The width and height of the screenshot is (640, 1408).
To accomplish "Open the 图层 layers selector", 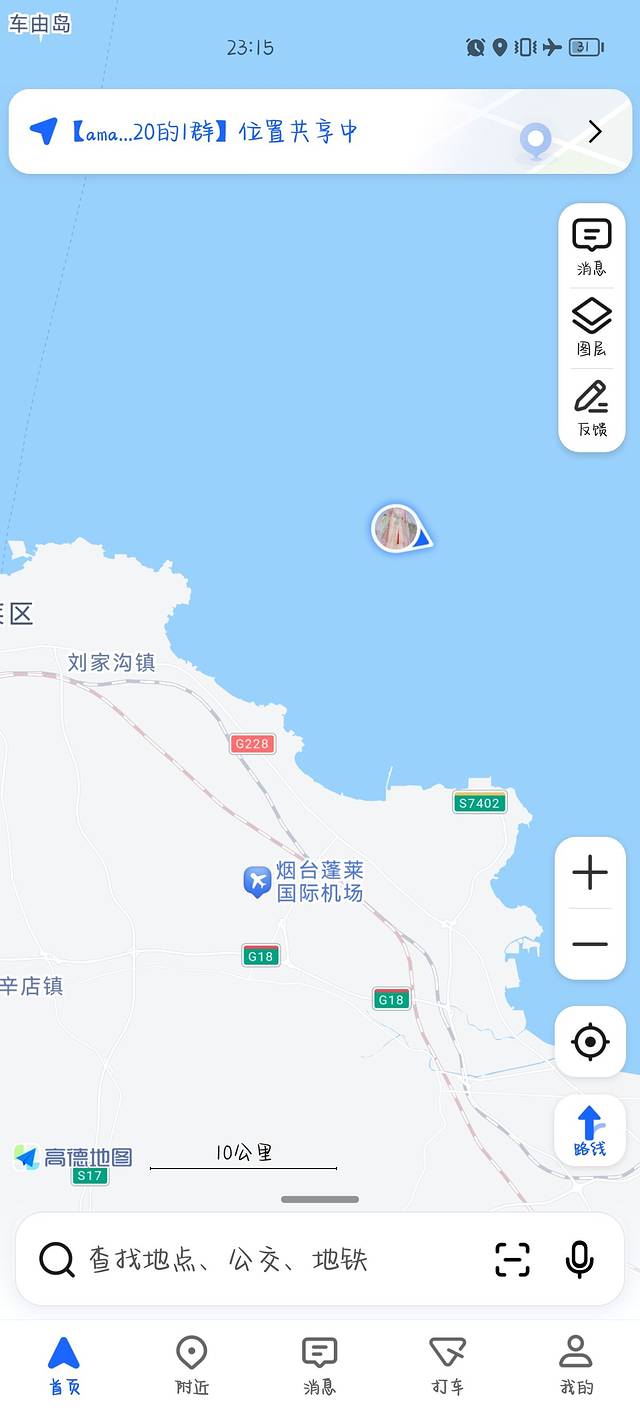I will (591, 328).
